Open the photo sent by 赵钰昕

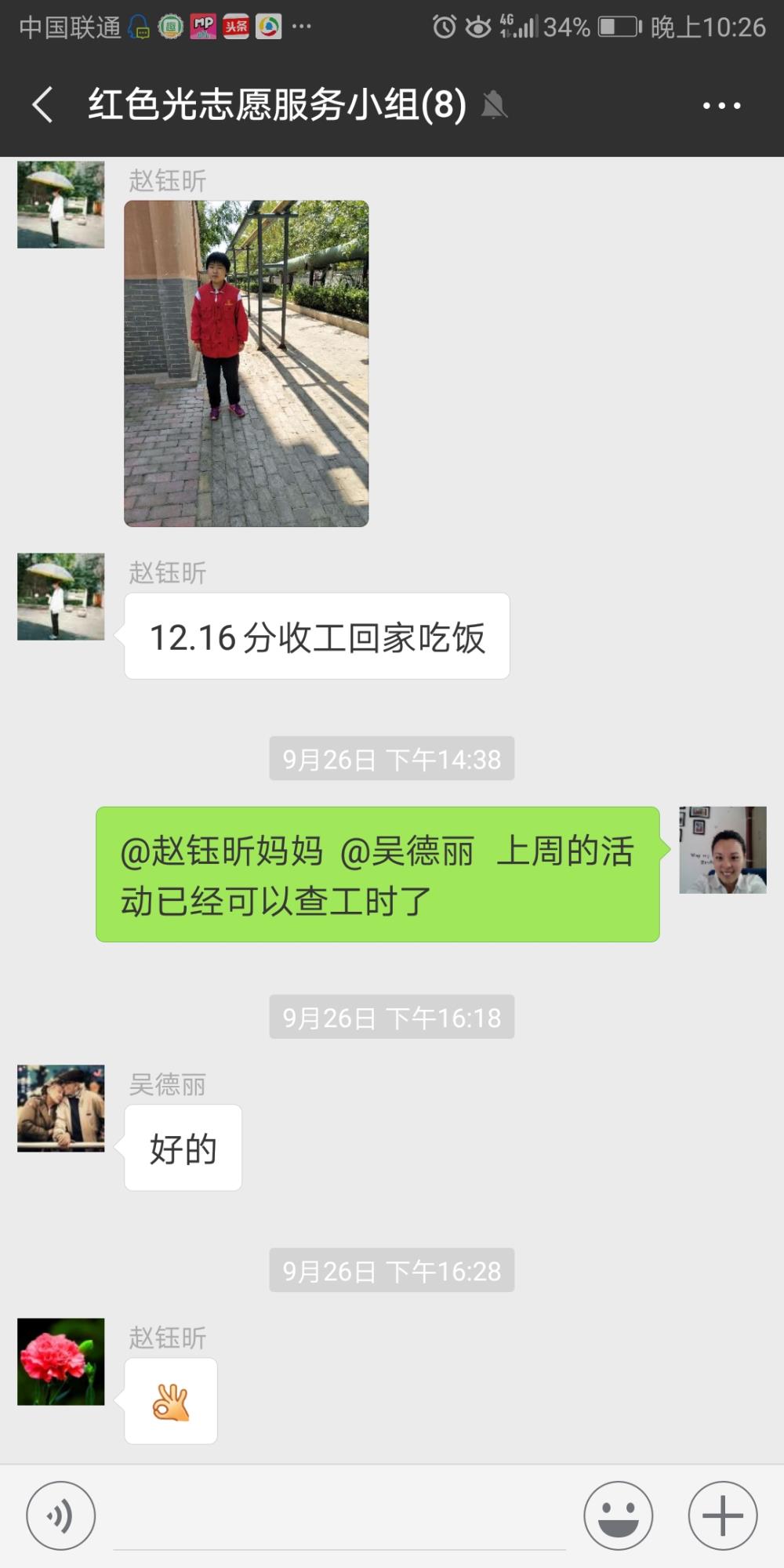click(x=246, y=363)
